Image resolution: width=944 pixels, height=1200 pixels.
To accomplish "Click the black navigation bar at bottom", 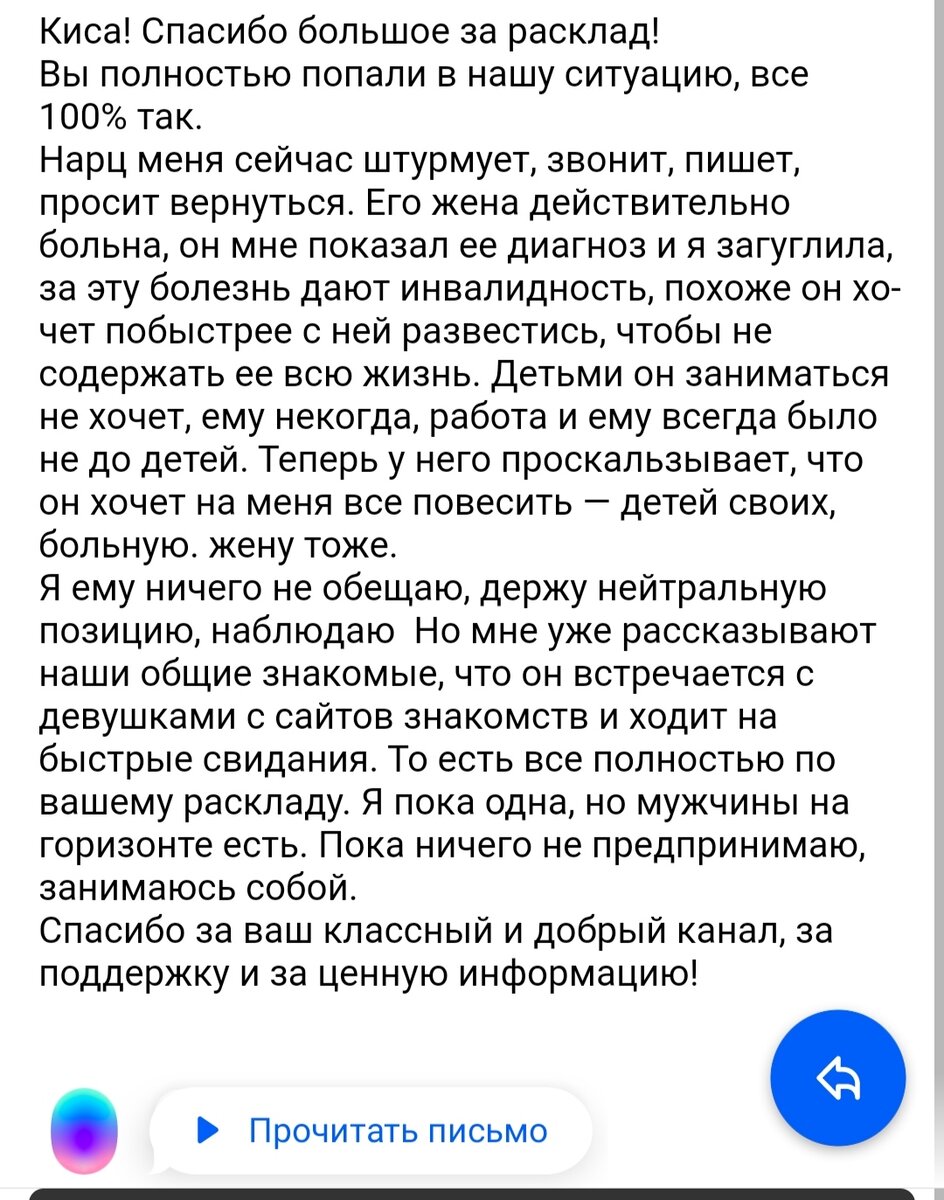I will click(472, 1192).
